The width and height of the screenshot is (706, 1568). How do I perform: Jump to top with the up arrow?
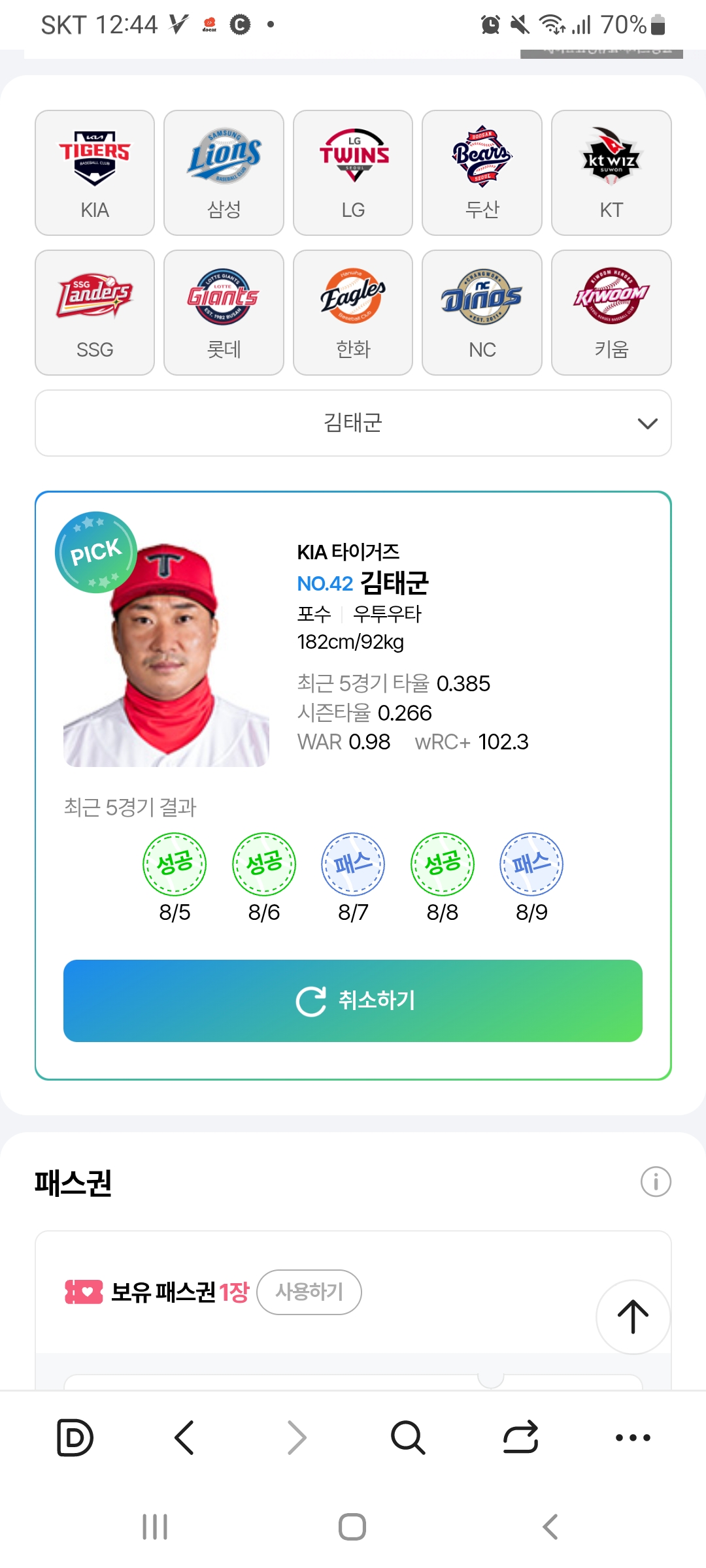click(633, 1316)
